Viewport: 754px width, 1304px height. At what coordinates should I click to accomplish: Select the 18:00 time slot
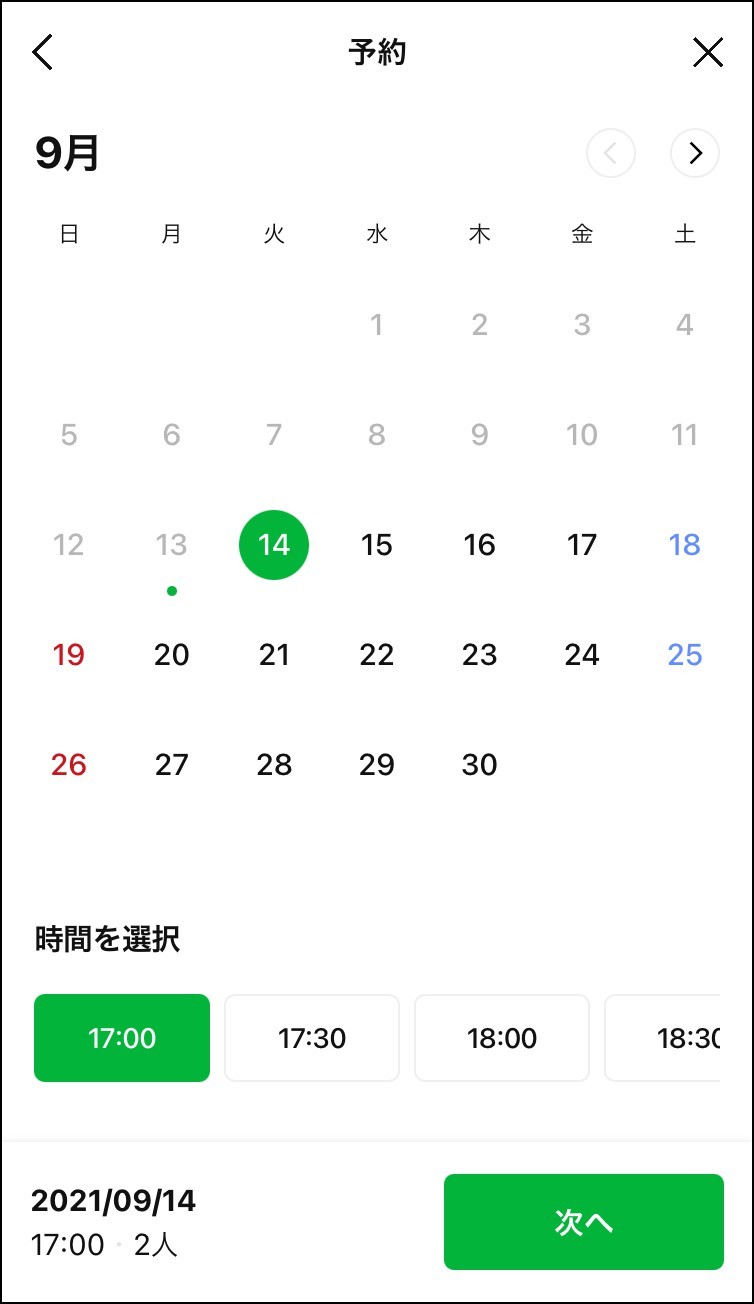click(502, 1038)
